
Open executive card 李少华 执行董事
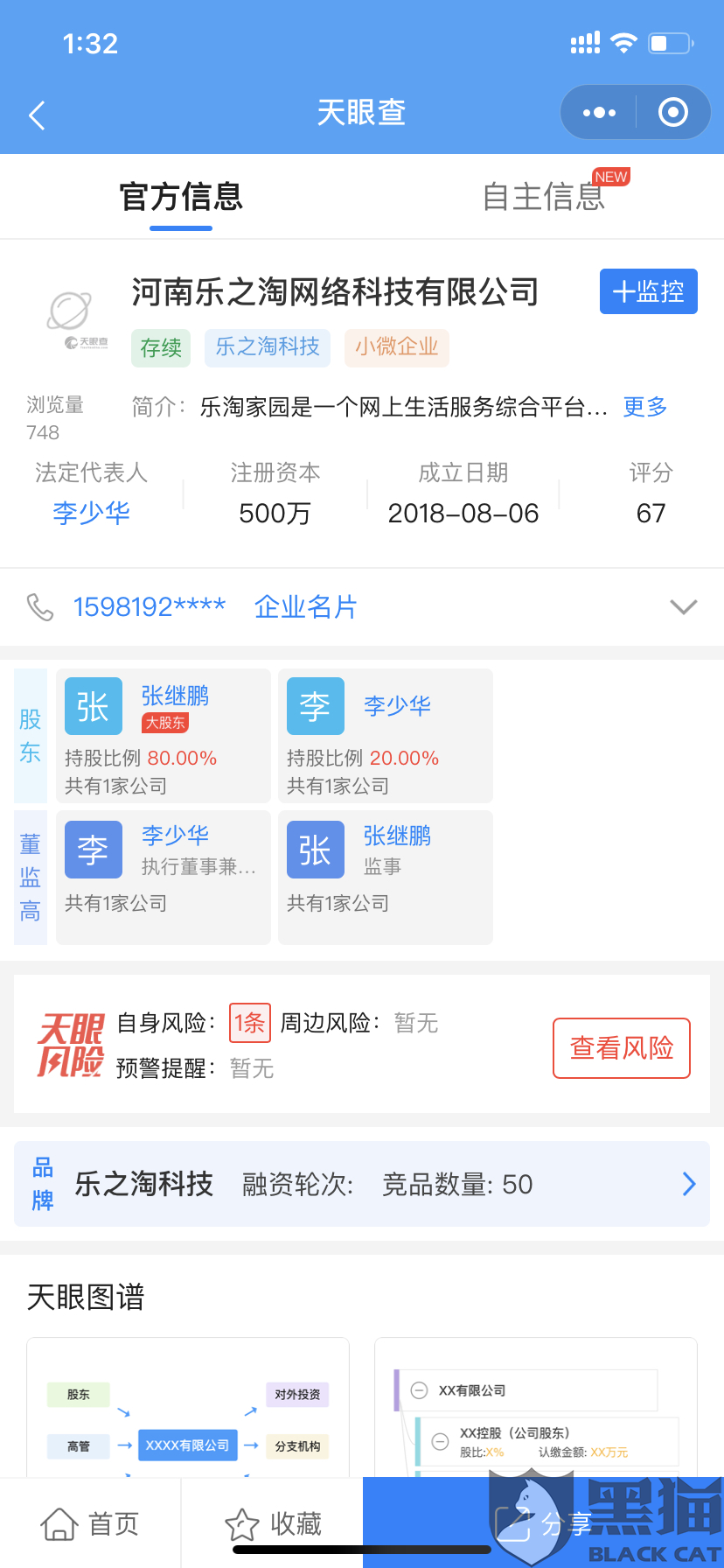164,878
